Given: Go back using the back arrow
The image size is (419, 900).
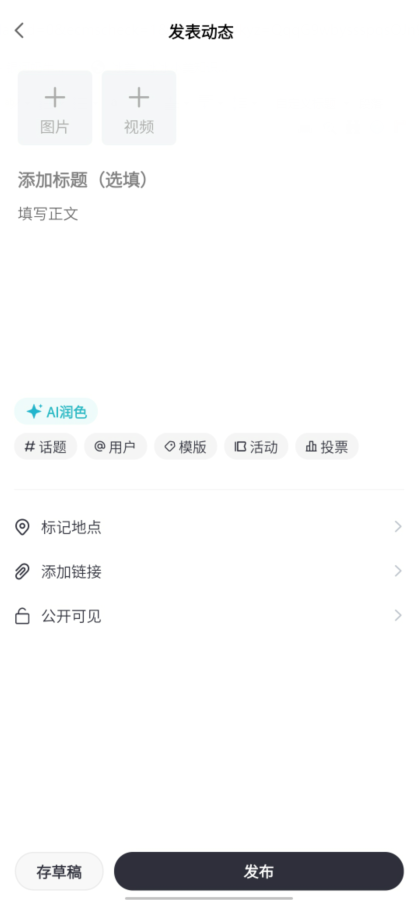Looking at the screenshot, I should click(20, 30).
